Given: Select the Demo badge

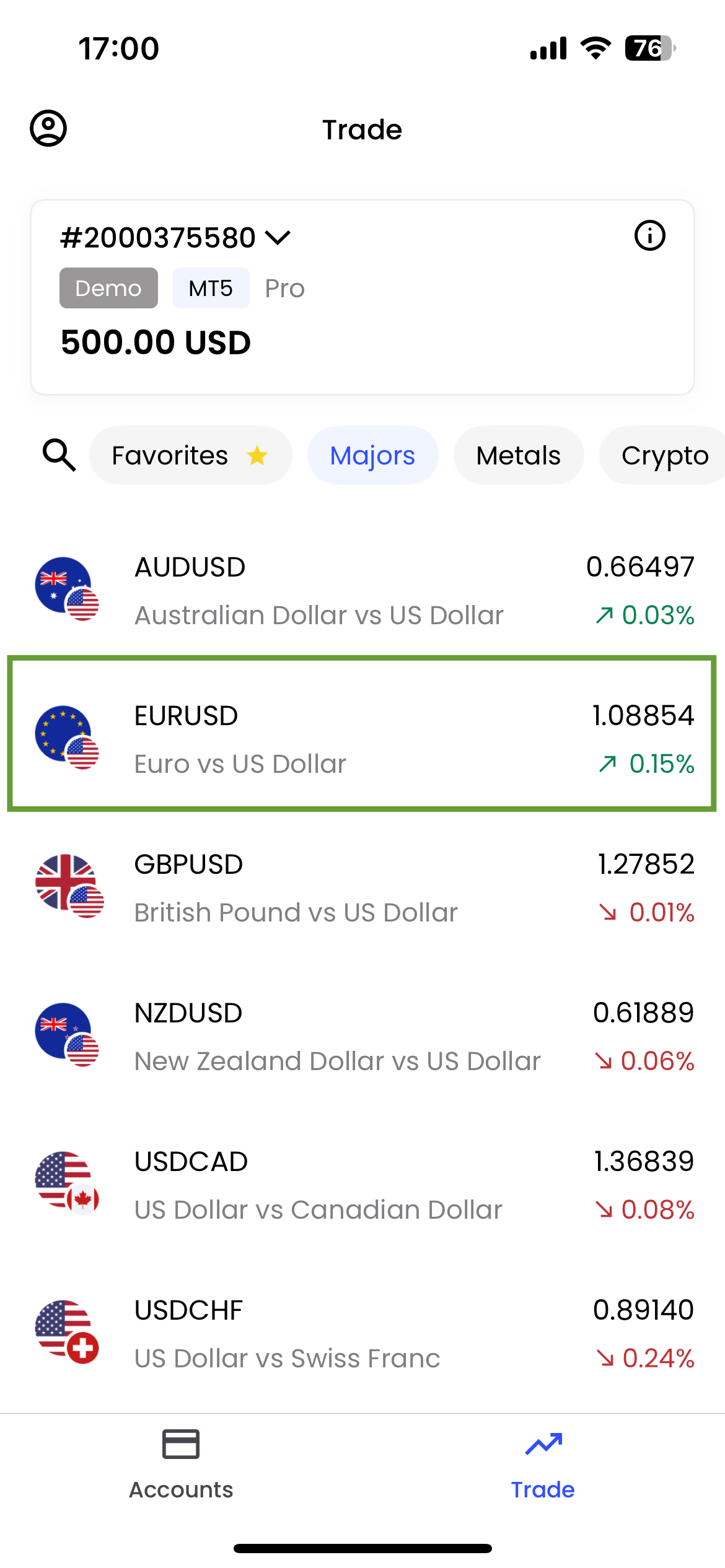Looking at the screenshot, I should [x=108, y=287].
